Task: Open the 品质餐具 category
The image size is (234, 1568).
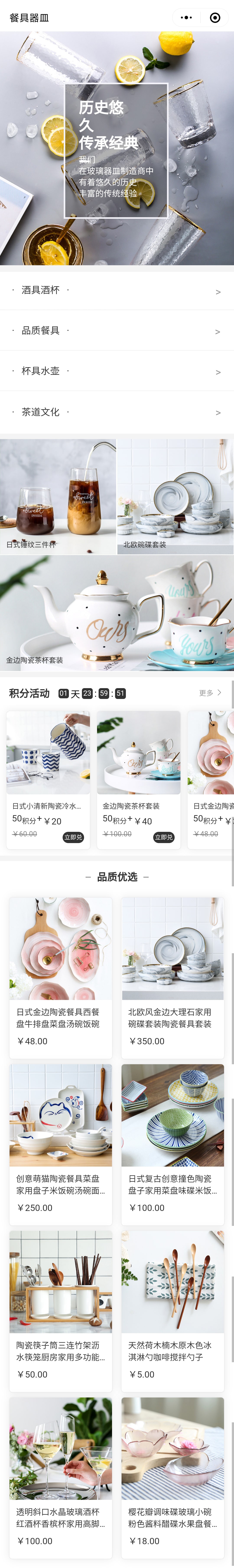Action: coord(117,330)
